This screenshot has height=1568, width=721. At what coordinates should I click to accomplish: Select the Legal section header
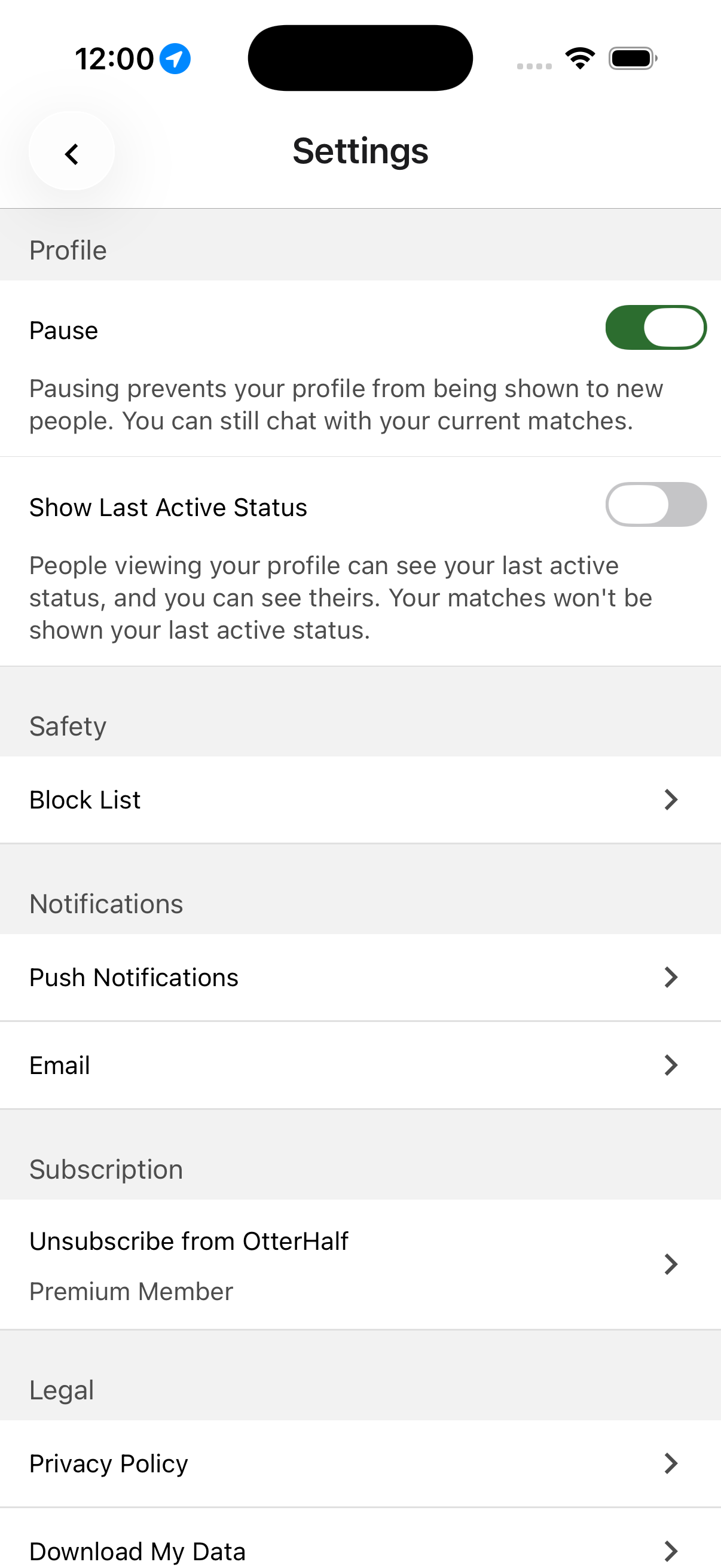[61, 1389]
